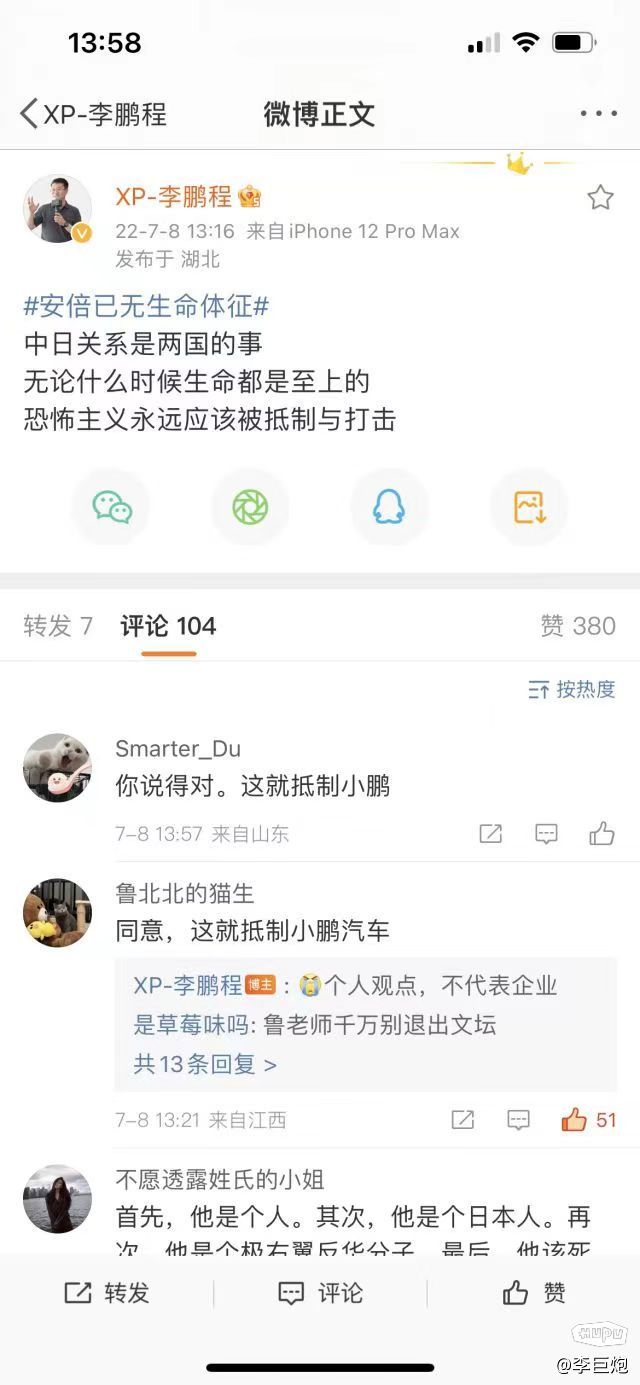The width and height of the screenshot is (640, 1385).
Task: Share post to QQ
Action: 389,507
